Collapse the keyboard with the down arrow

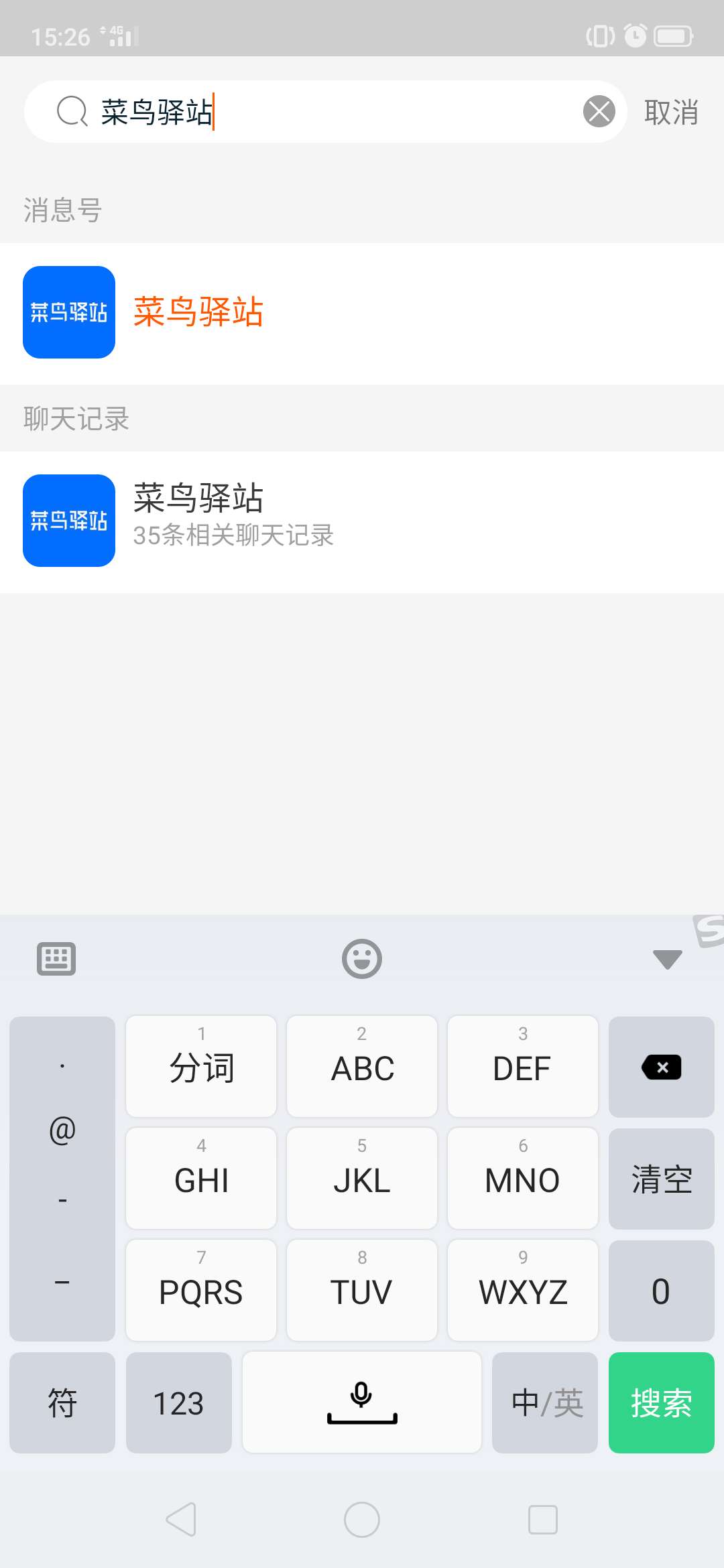pos(666,958)
